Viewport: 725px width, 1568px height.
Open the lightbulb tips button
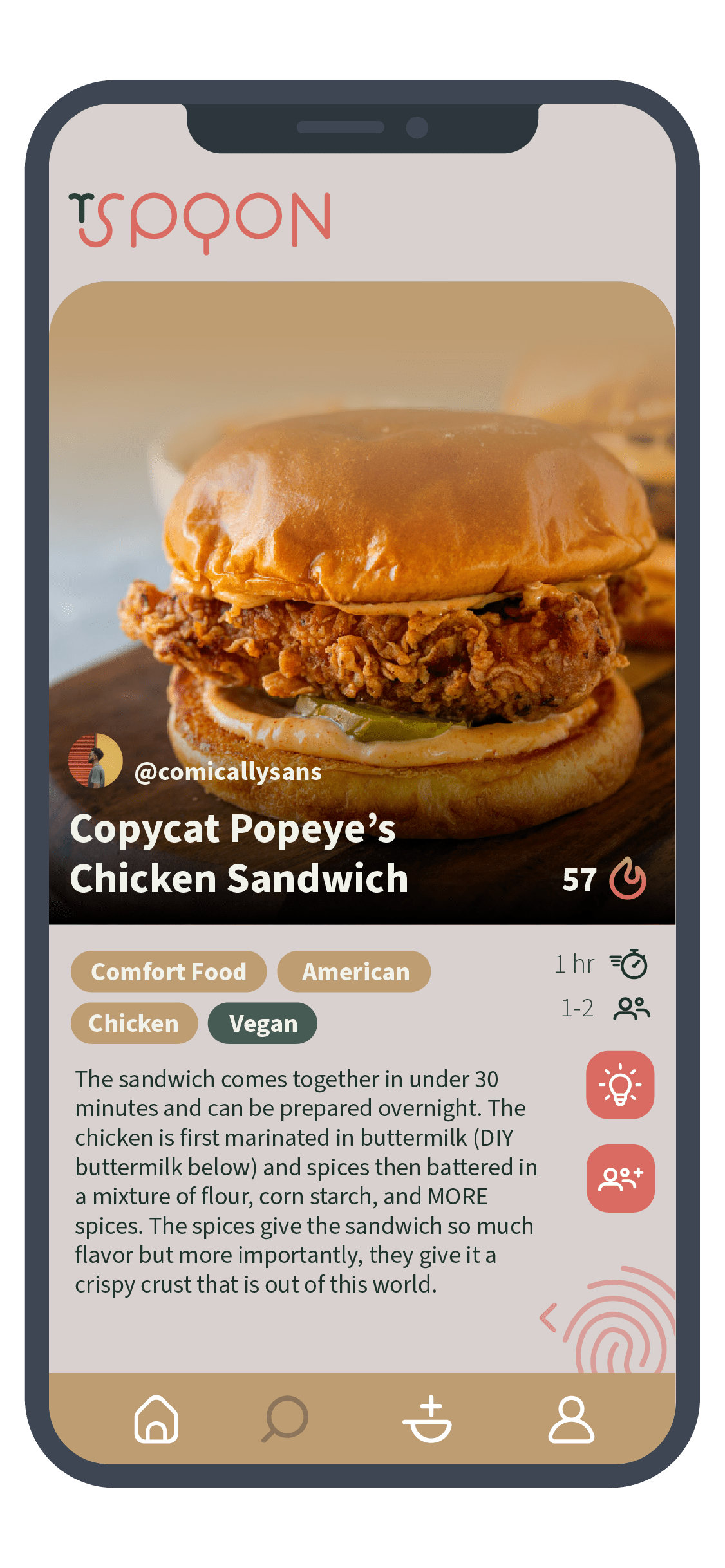620,1085
